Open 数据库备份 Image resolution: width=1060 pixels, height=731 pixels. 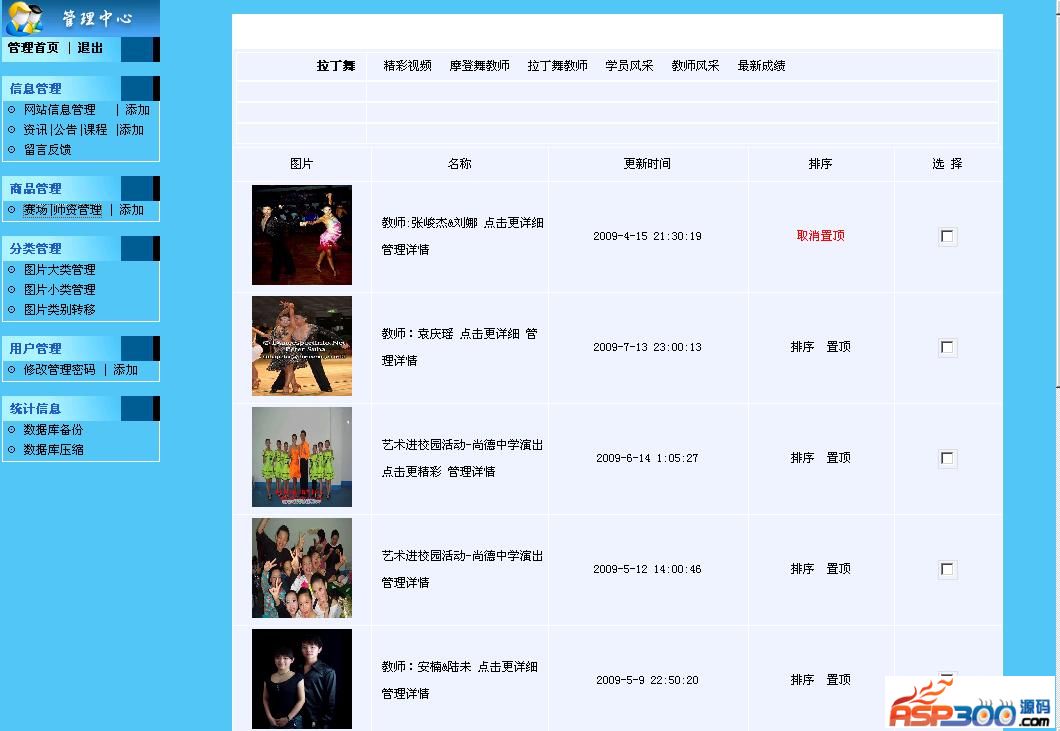point(54,430)
